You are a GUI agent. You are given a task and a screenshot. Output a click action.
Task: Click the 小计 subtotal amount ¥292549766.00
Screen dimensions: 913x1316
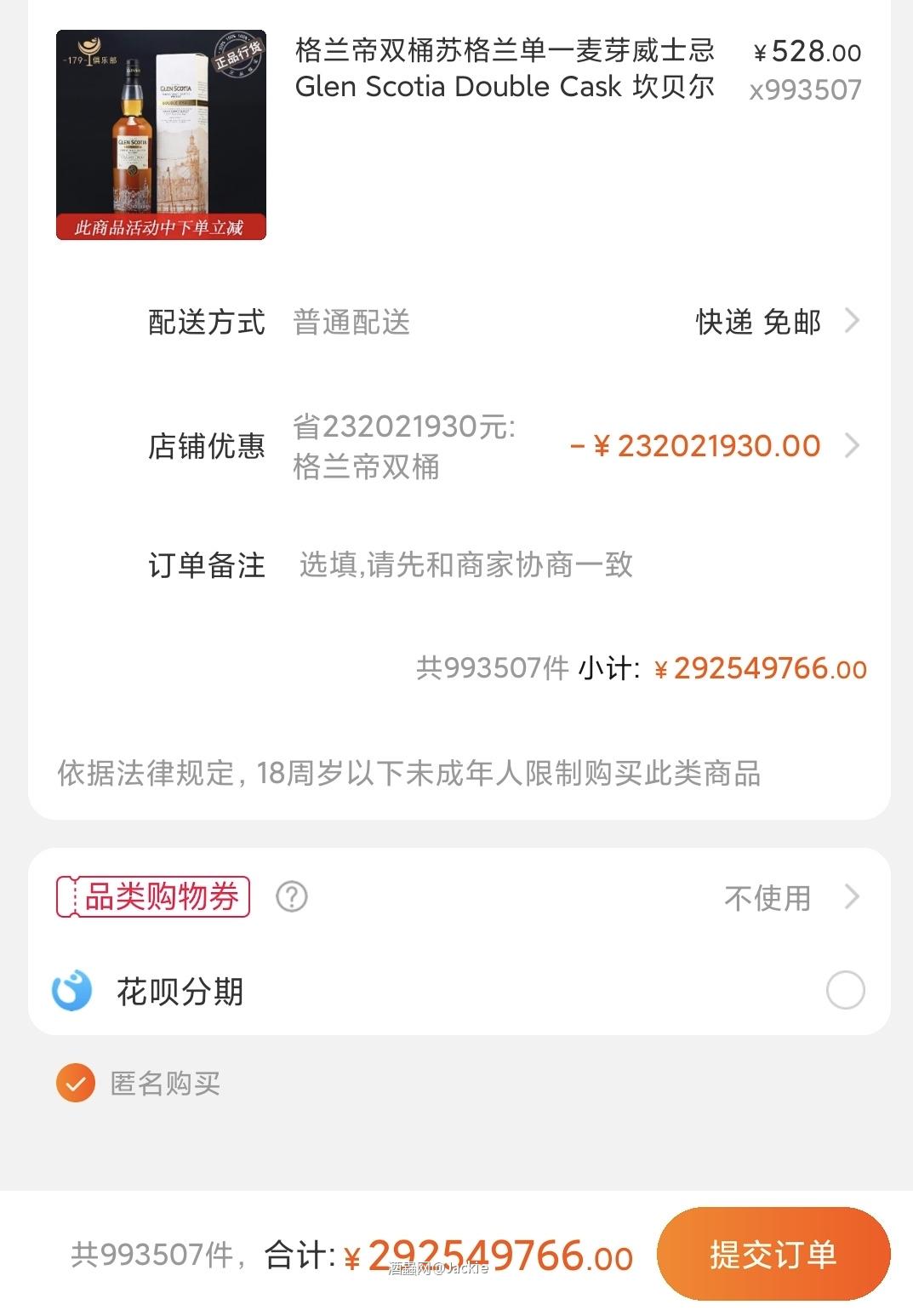click(x=762, y=671)
